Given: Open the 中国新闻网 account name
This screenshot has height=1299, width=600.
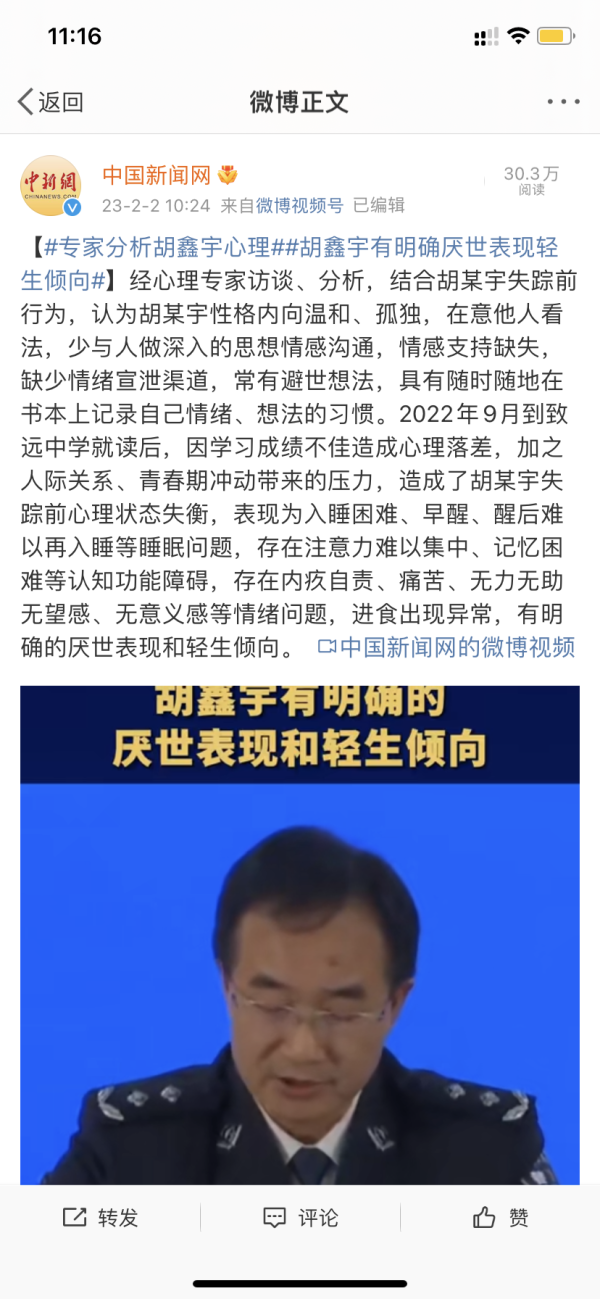Looking at the screenshot, I should (x=157, y=175).
